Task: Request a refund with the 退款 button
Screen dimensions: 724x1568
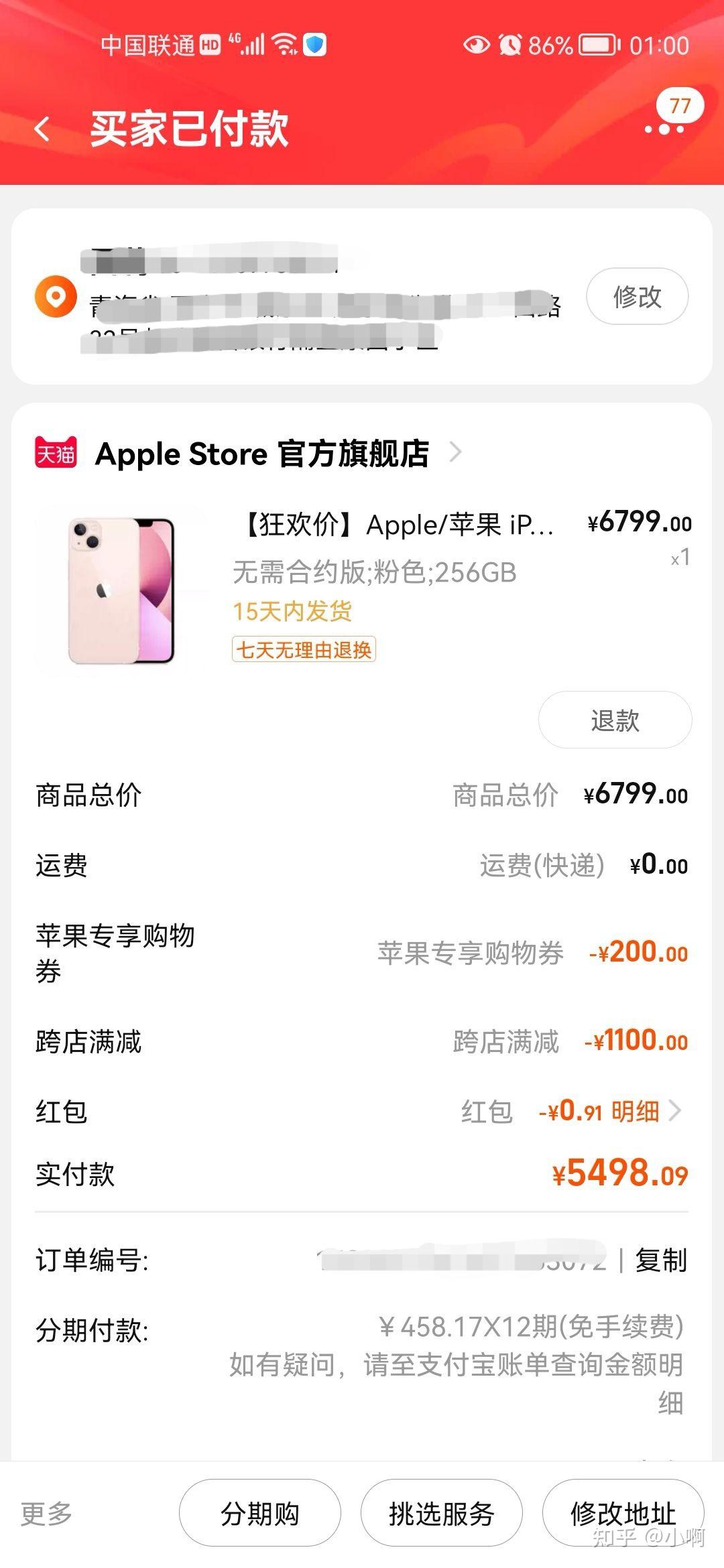Action: click(x=614, y=719)
